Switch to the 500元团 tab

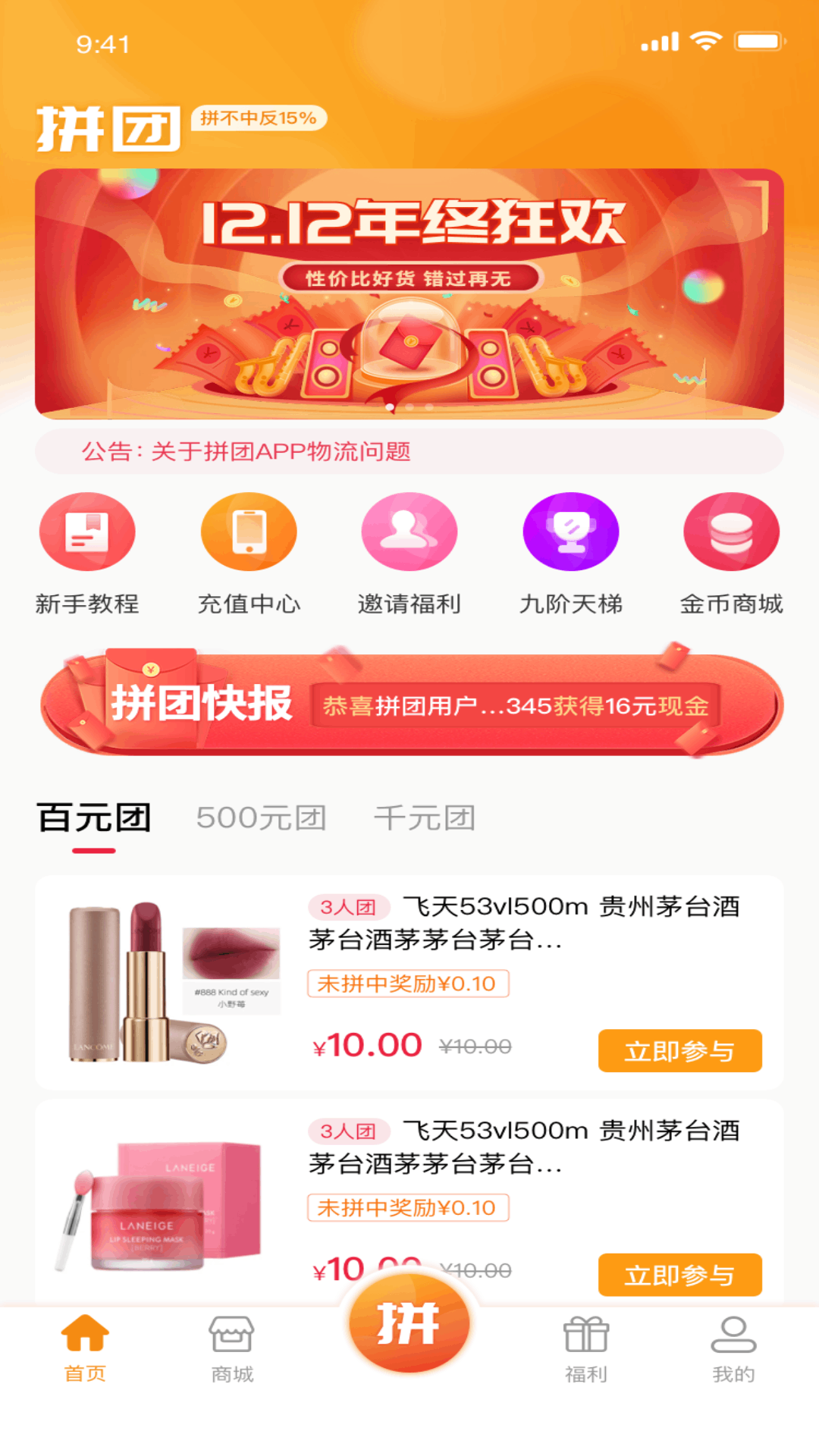point(262,817)
